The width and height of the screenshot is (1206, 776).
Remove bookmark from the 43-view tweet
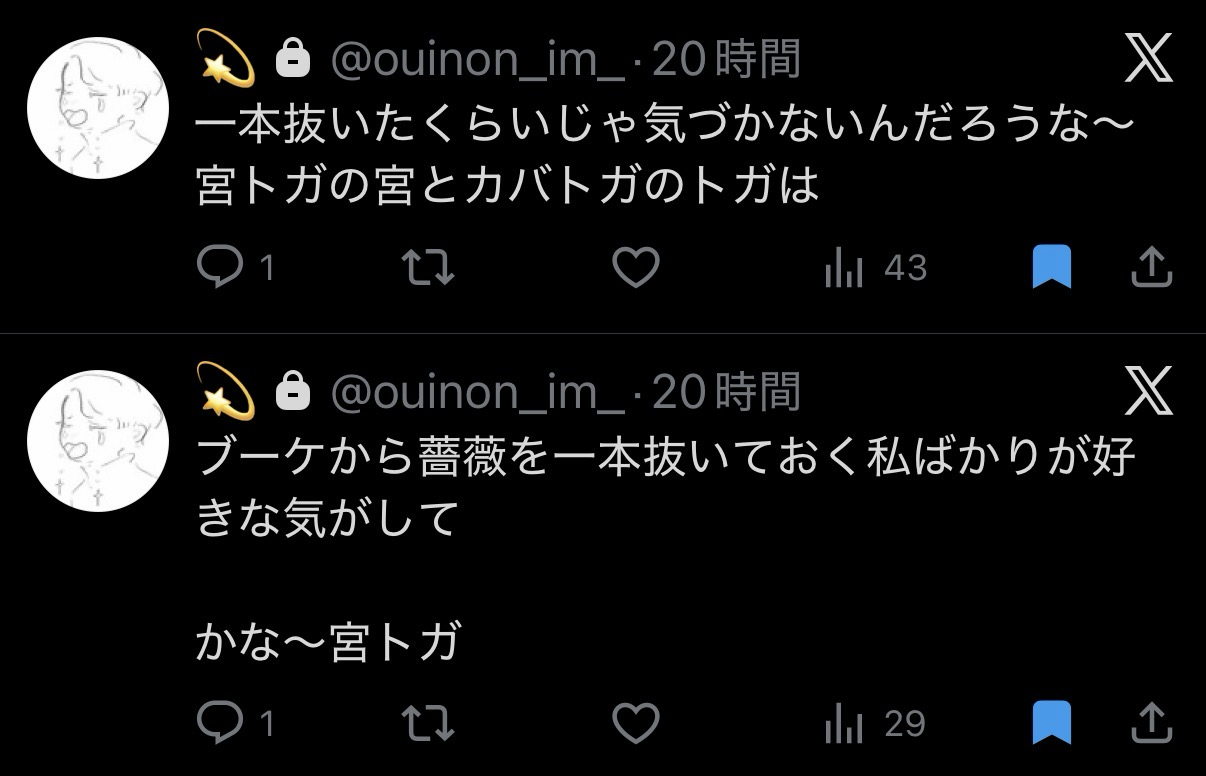click(x=1050, y=268)
